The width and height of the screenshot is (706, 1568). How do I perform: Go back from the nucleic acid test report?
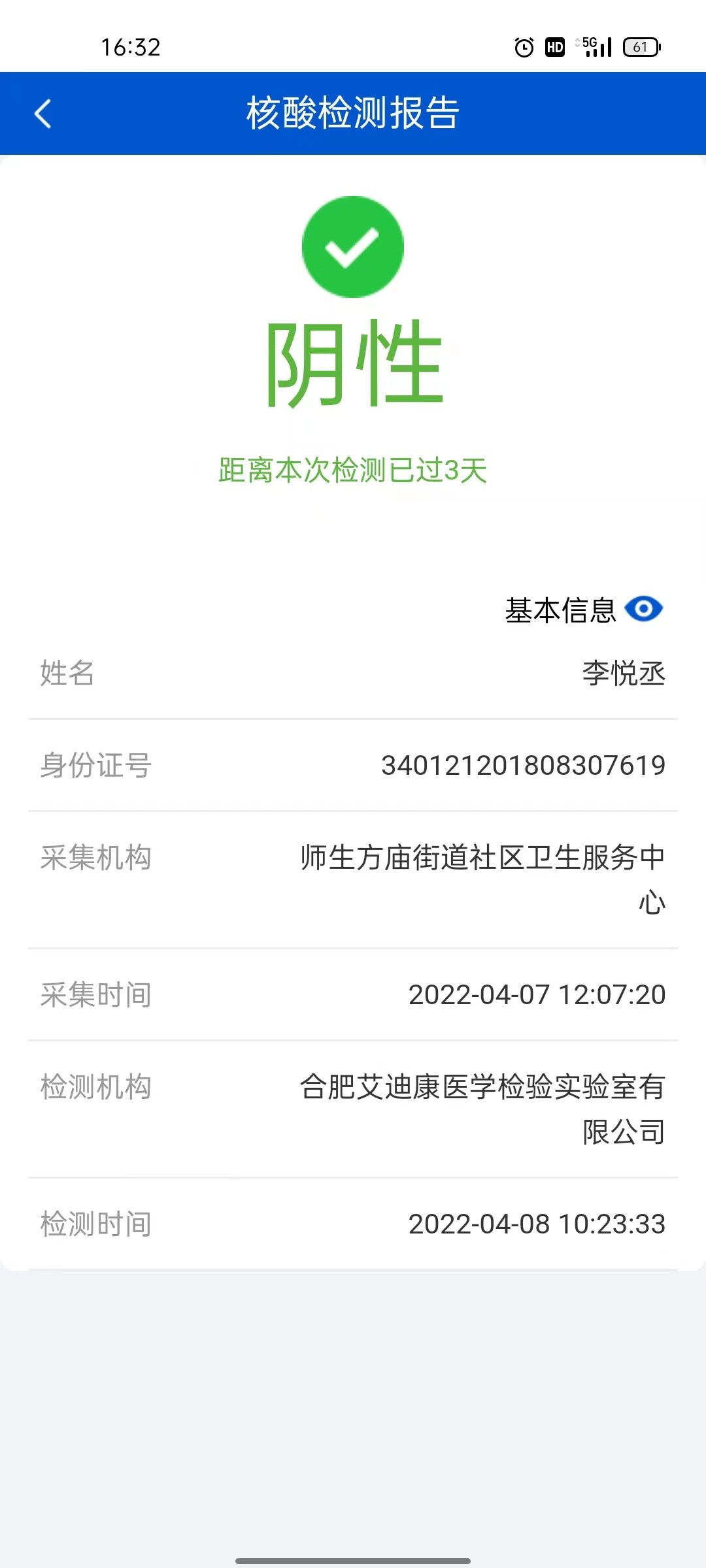click(x=43, y=114)
